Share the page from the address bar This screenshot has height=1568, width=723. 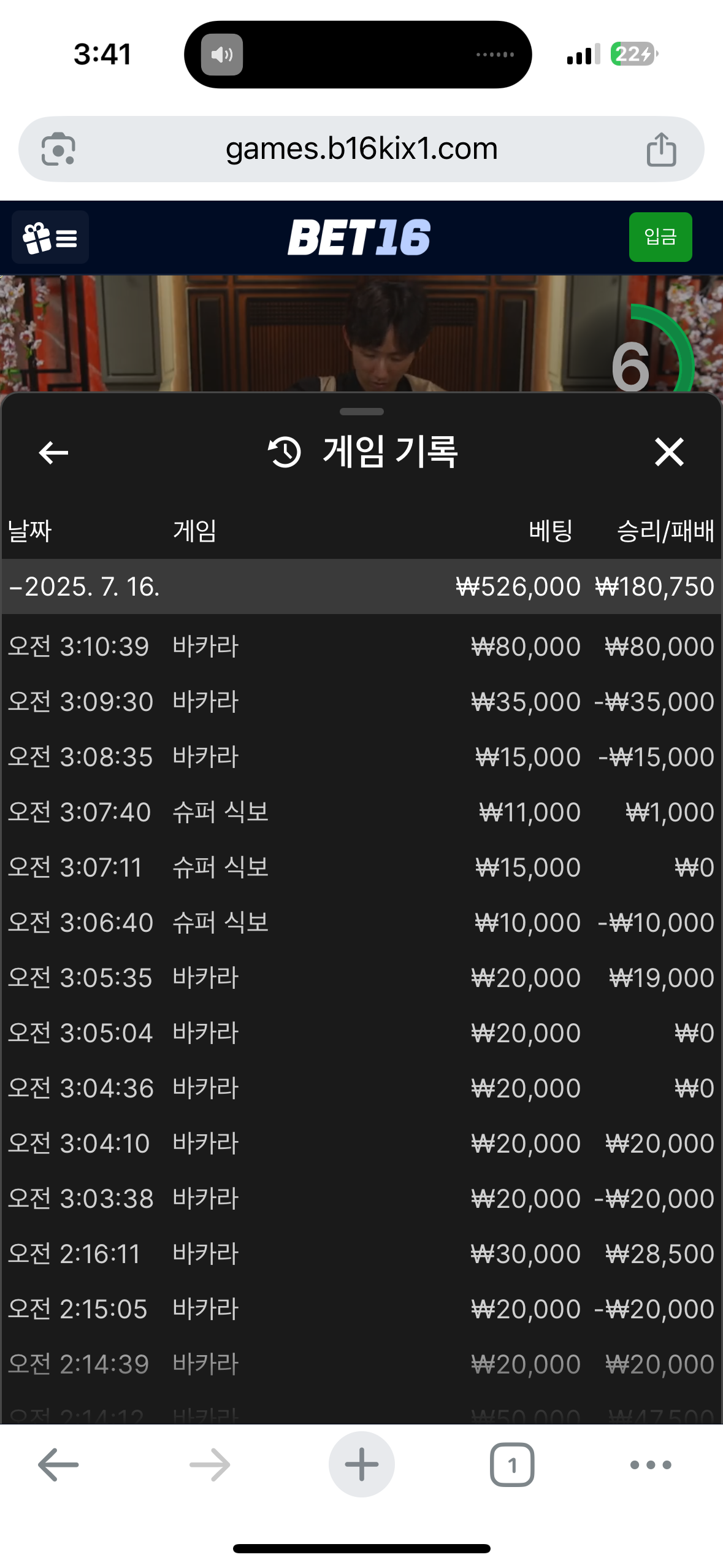pos(661,149)
